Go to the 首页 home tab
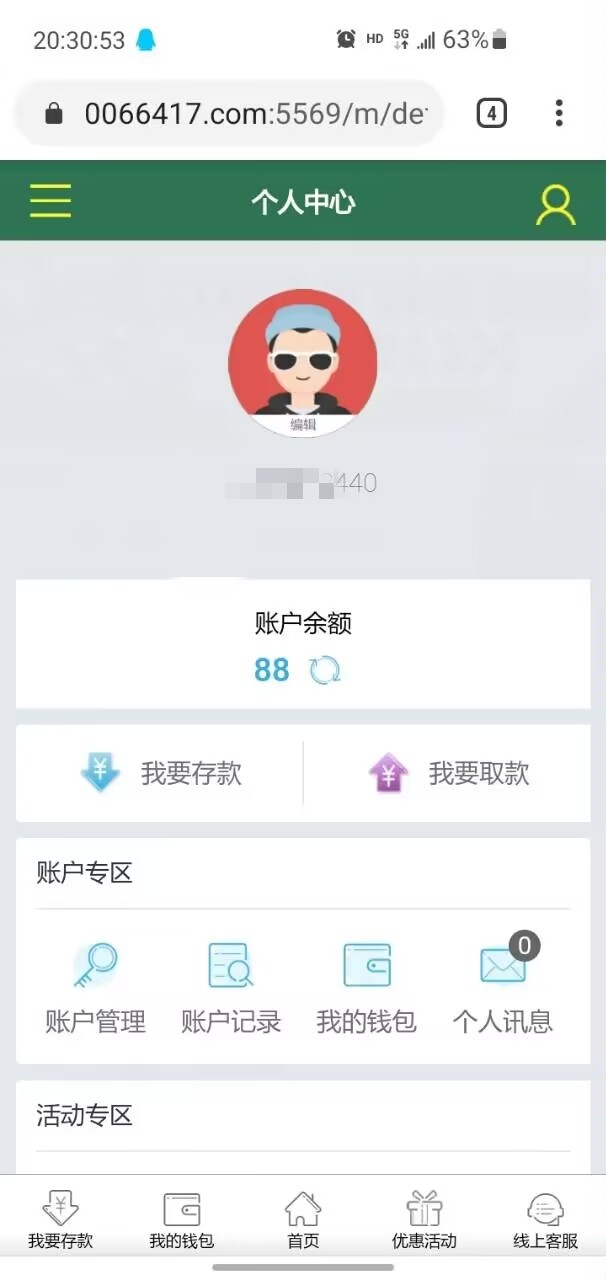The width and height of the screenshot is (606, 1280). pos(303,1220)
